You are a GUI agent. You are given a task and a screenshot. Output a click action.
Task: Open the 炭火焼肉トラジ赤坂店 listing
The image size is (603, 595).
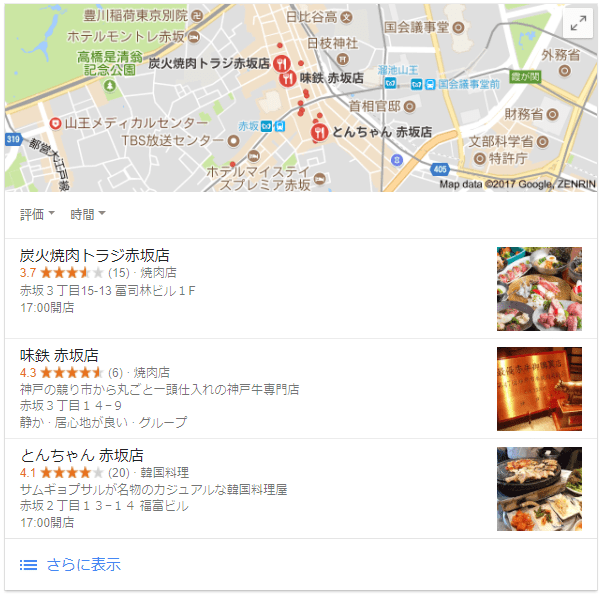point(95,255)
